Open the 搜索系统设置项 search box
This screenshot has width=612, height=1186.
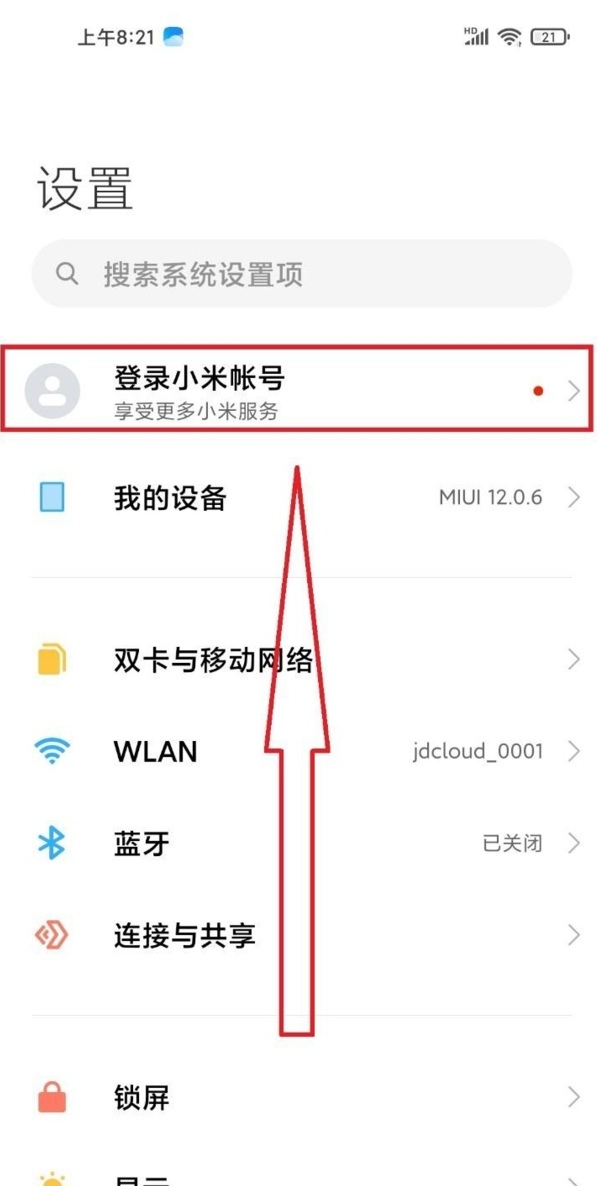(x=301, y=274)
